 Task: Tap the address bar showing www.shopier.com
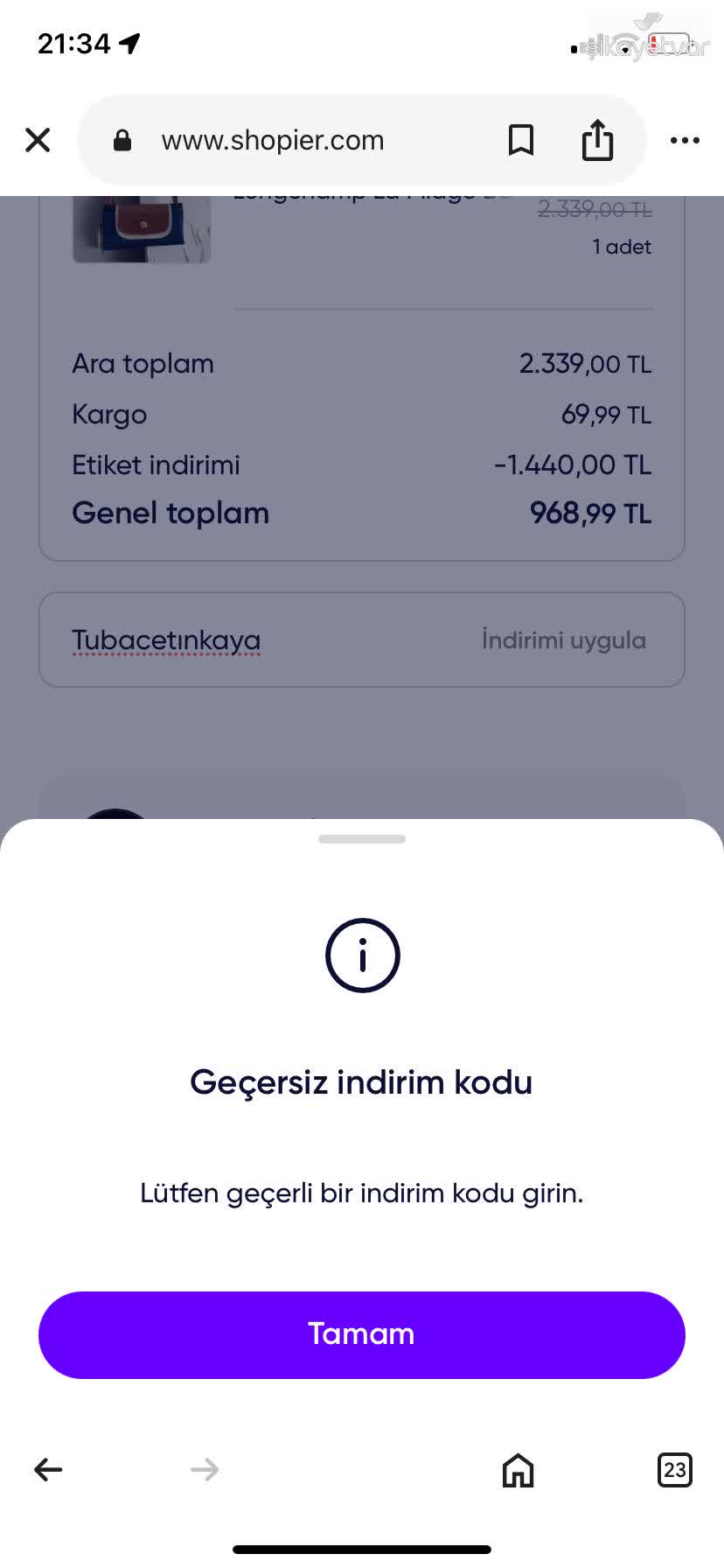pyautogui.click(x=272, y=140)
